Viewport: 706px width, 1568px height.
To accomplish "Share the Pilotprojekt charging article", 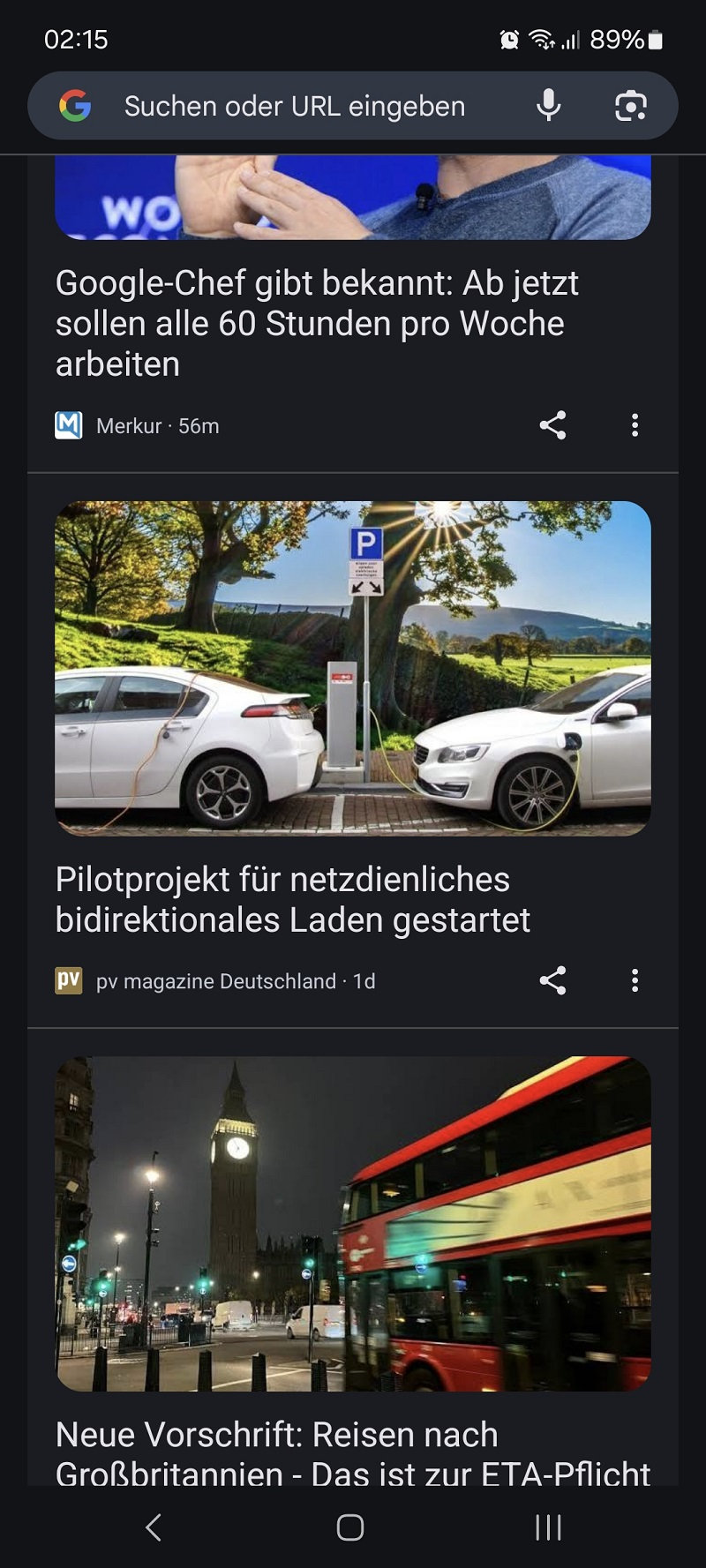I will (x=554, y=980).
